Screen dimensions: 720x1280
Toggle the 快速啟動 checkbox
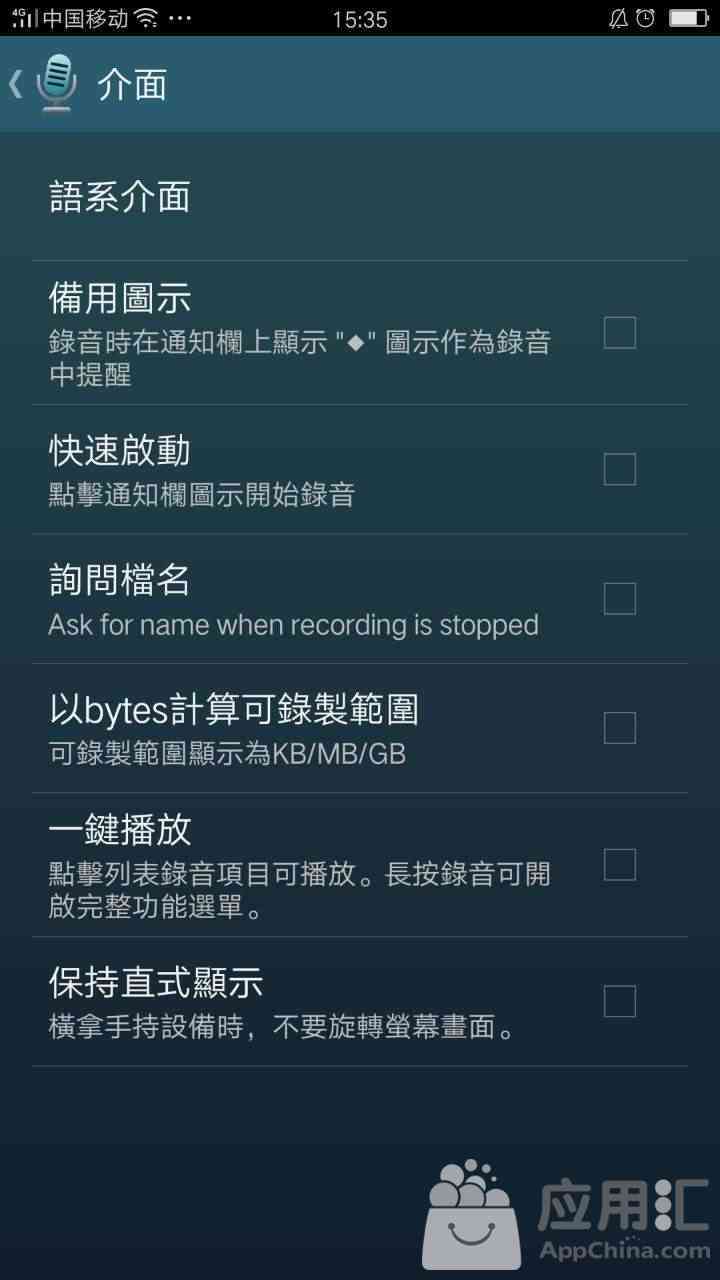click(619, 468)
